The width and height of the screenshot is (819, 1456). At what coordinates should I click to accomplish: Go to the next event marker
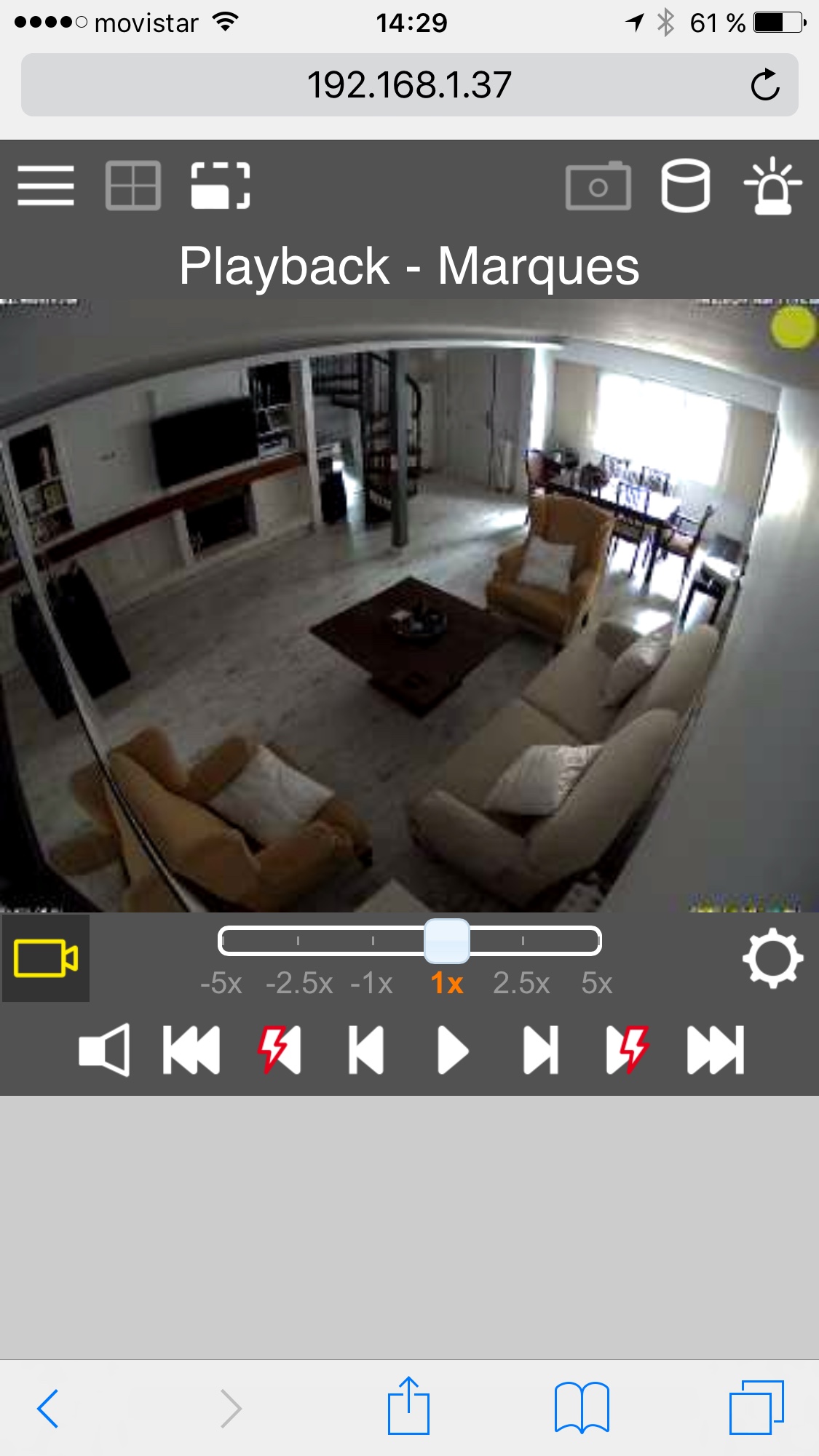click(628, 1049)
